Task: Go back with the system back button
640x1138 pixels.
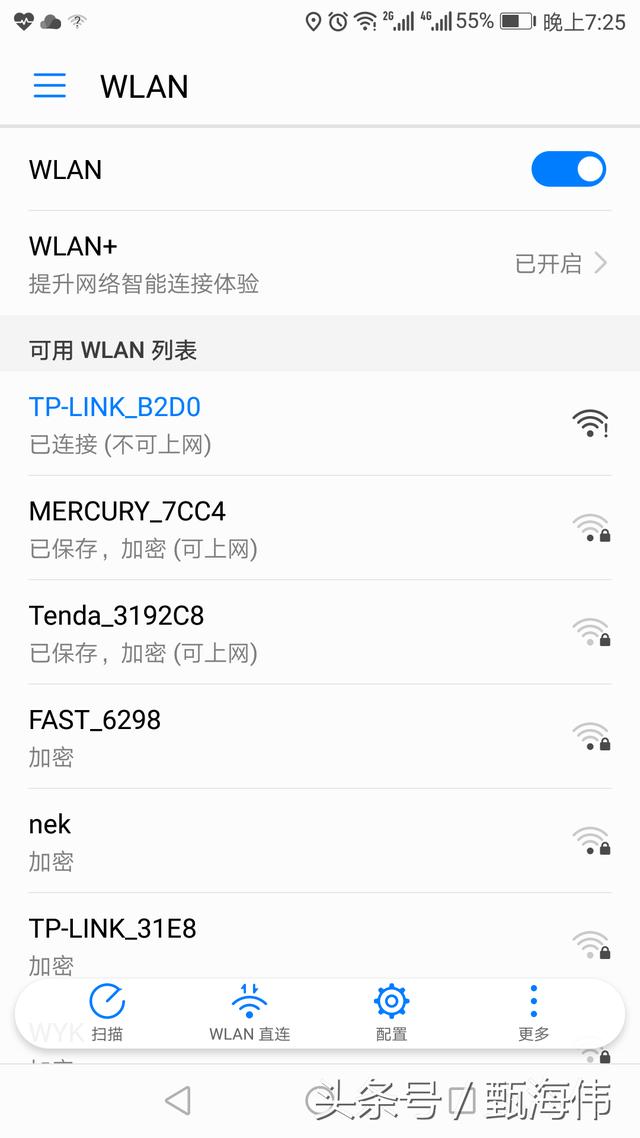Action: click(178, 1101)
